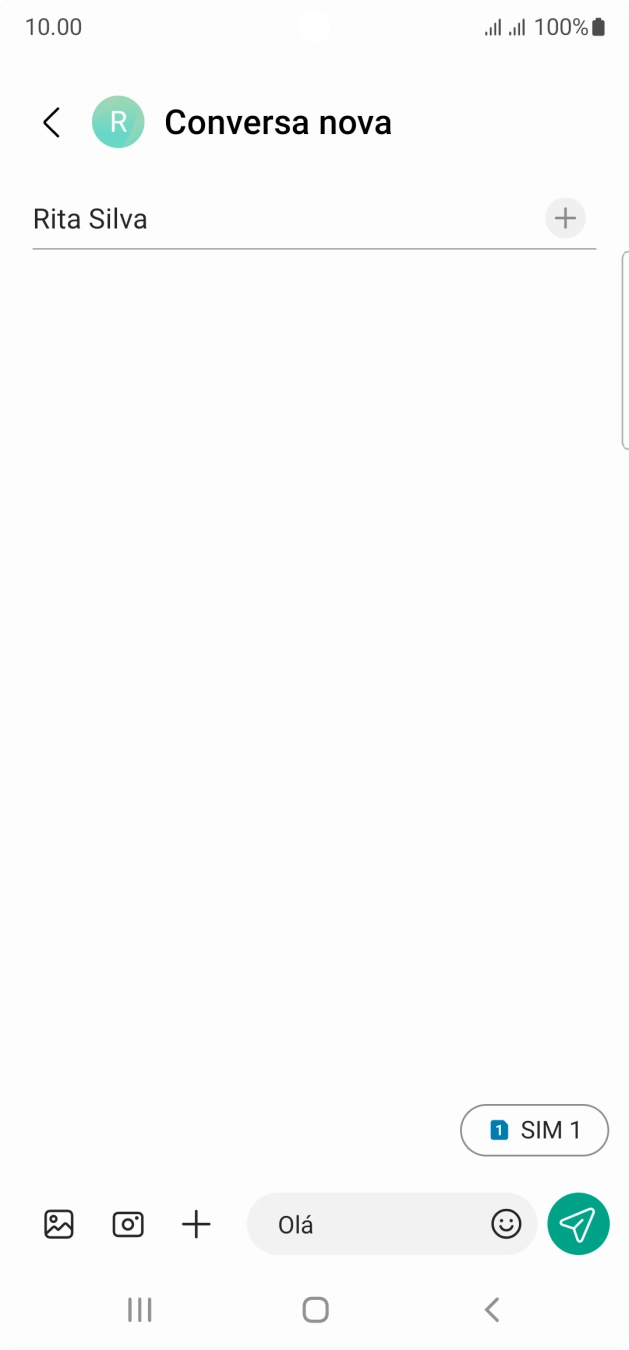The height and width of the screenshot is (1350, 629).
Task: Open the gallery to attach an image
Action: (x=59, y=1224)
